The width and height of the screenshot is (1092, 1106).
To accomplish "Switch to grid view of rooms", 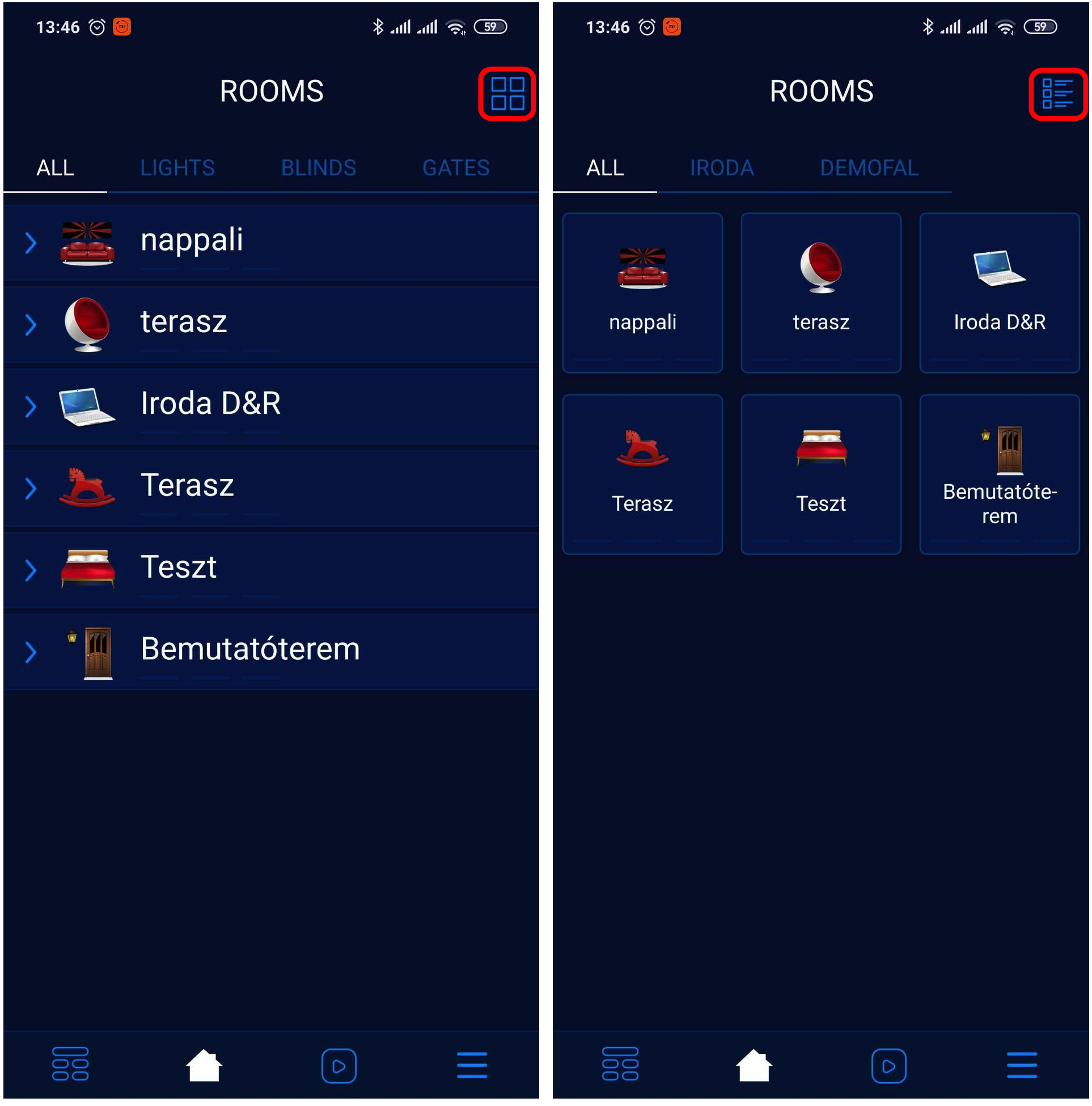I will click(507, 94).
